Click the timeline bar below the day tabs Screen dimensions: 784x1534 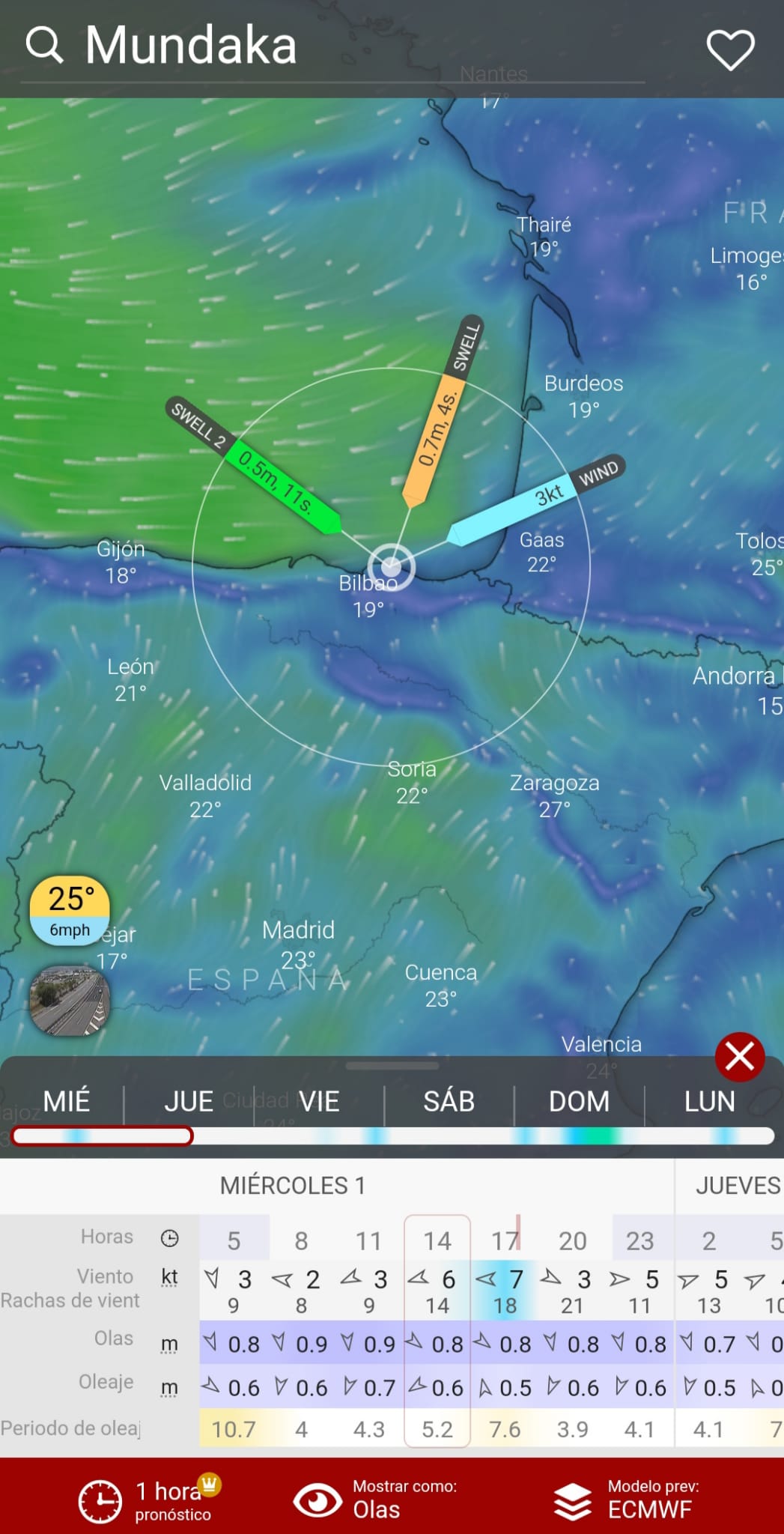(392, 1136)
